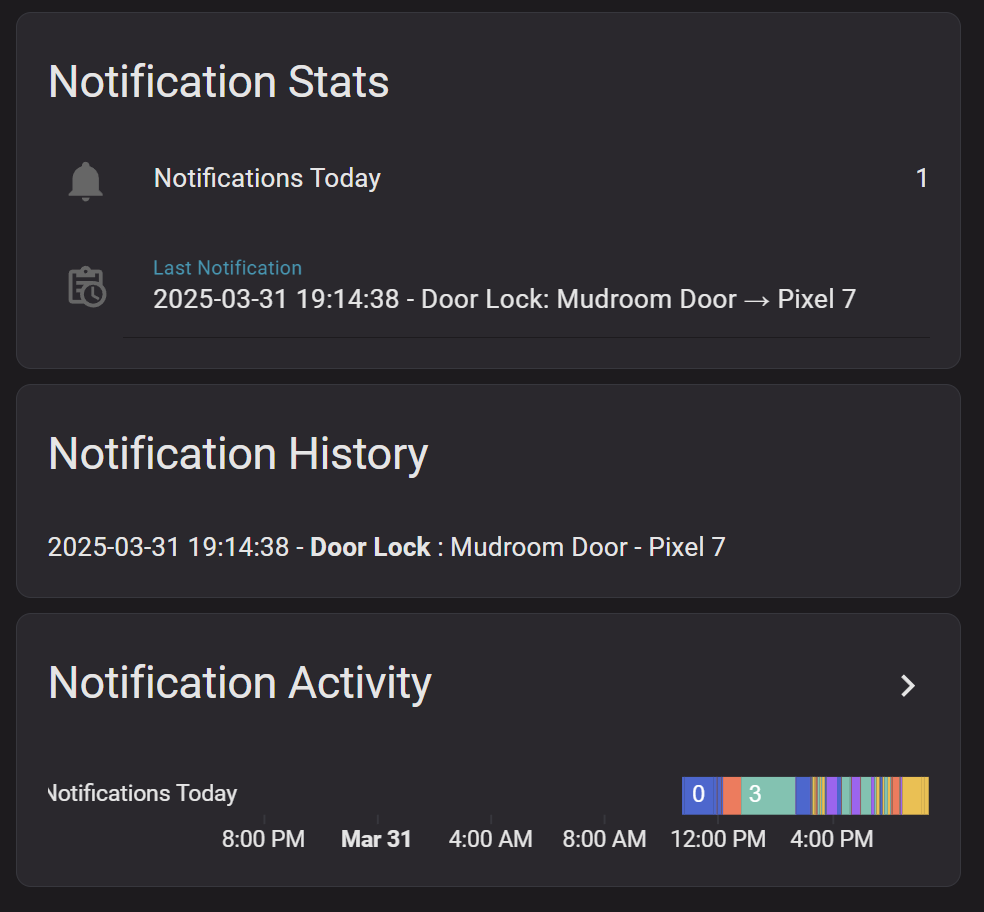Tap the Notifications Today history graph bar
This screenshot has width=984, height=912.
coord(805,796)
